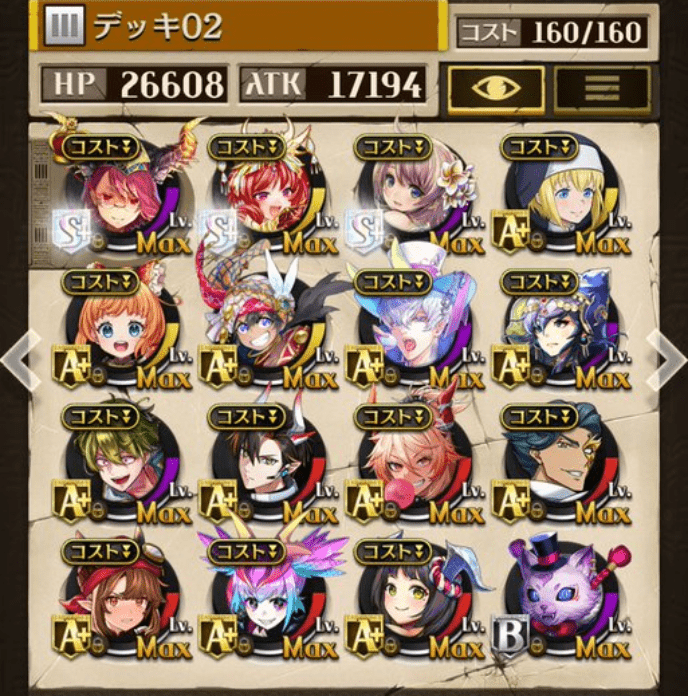Go to the next deck with right arrow

click(668, 358)
